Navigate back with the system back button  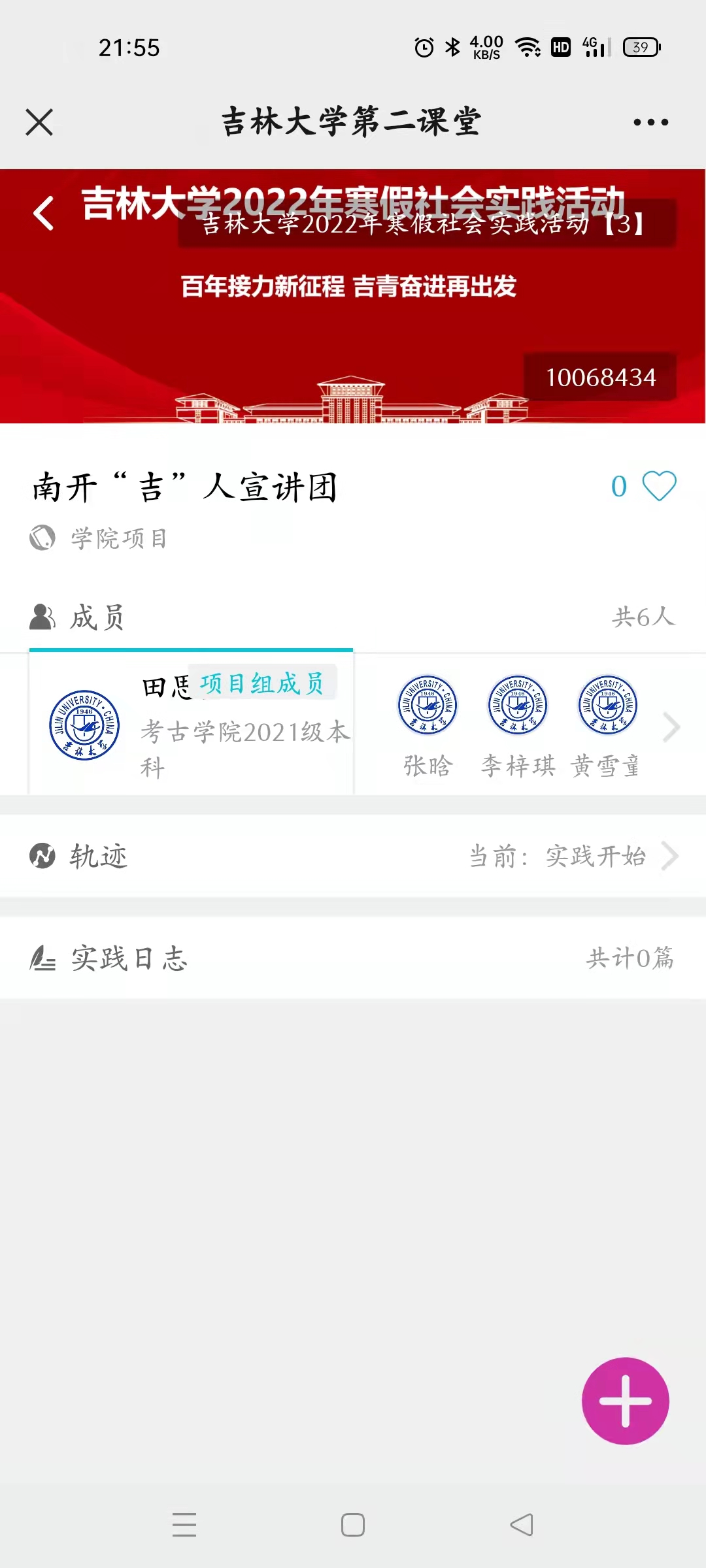tap(522, 1525)
